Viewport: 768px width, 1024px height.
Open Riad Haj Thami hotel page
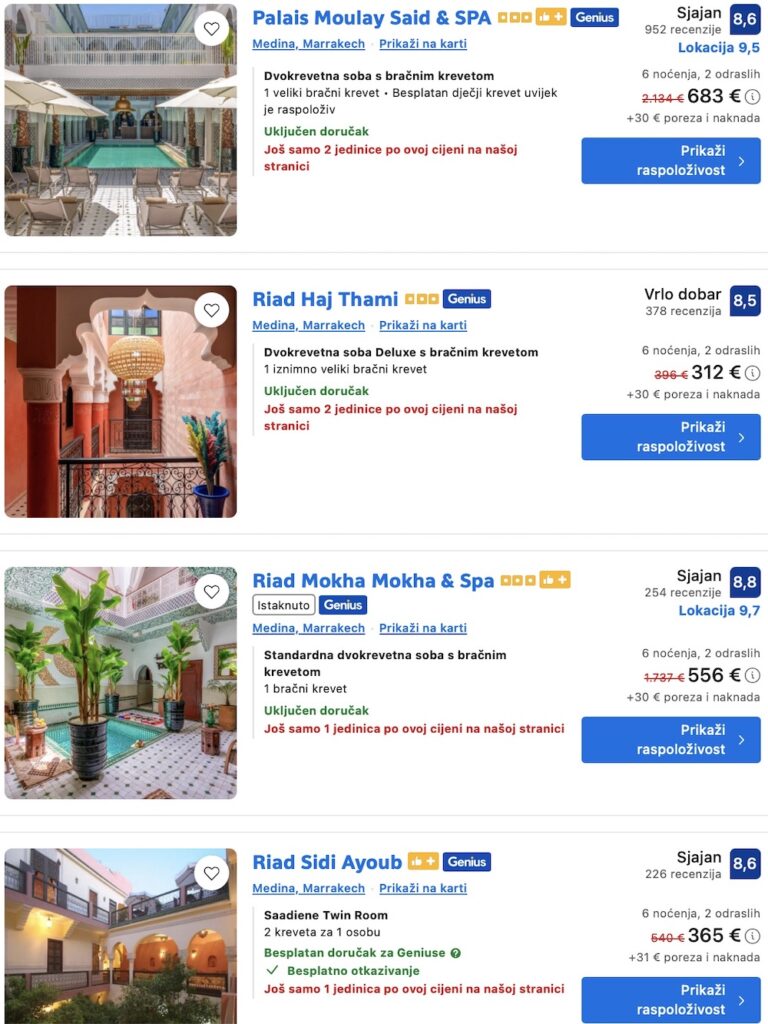pos(325,299)
